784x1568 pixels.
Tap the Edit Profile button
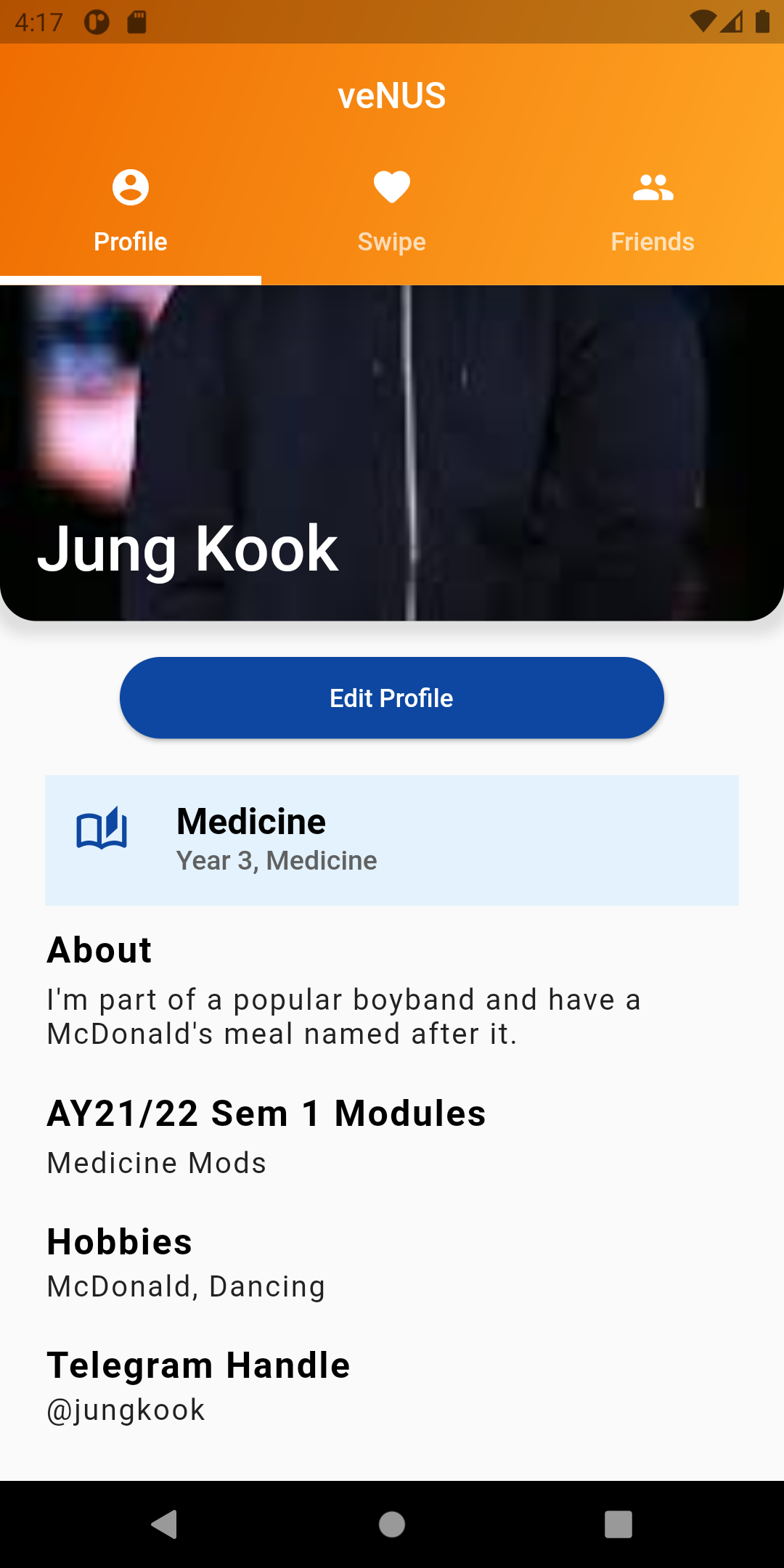[x=392, y=698]
